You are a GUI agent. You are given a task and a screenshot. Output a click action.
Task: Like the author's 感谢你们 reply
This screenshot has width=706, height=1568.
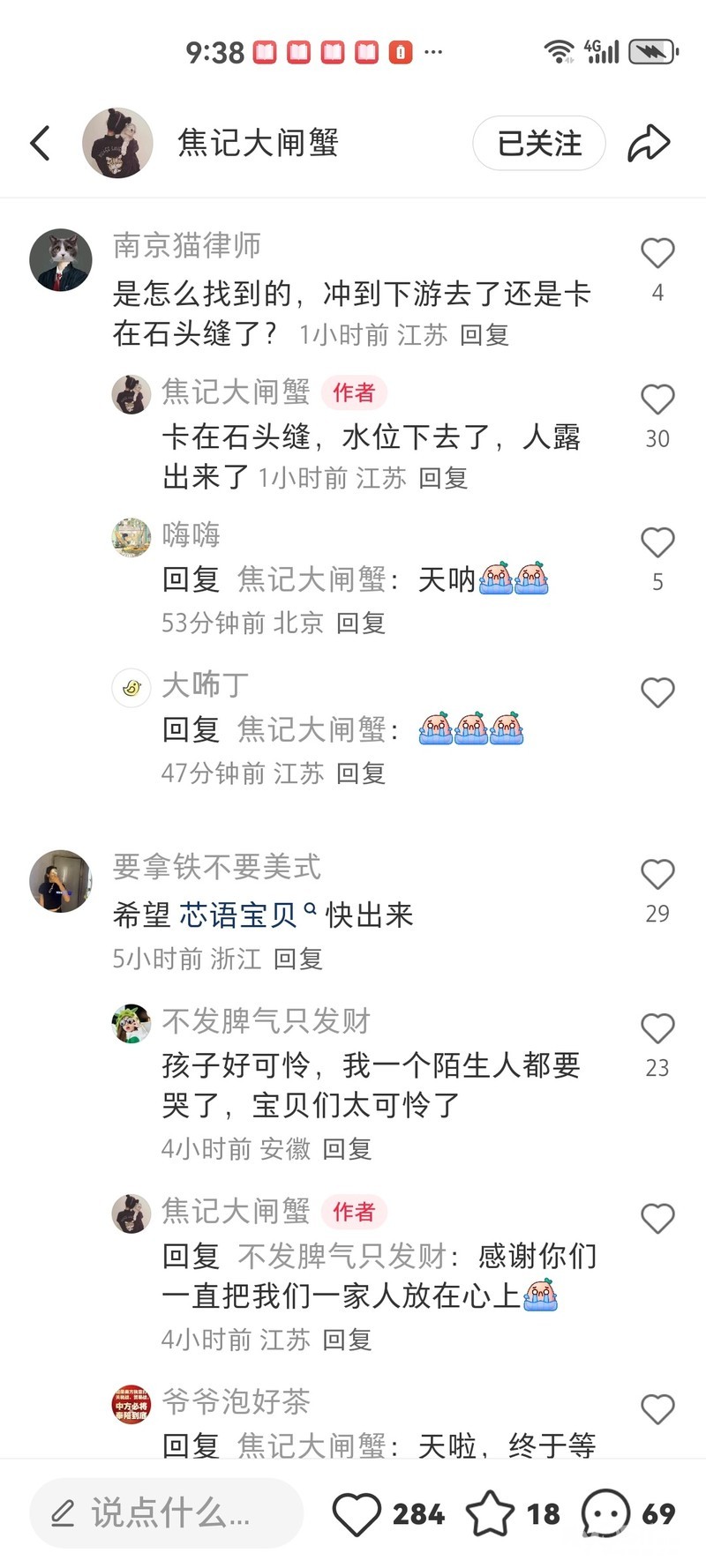click(x=657, y=1220)
